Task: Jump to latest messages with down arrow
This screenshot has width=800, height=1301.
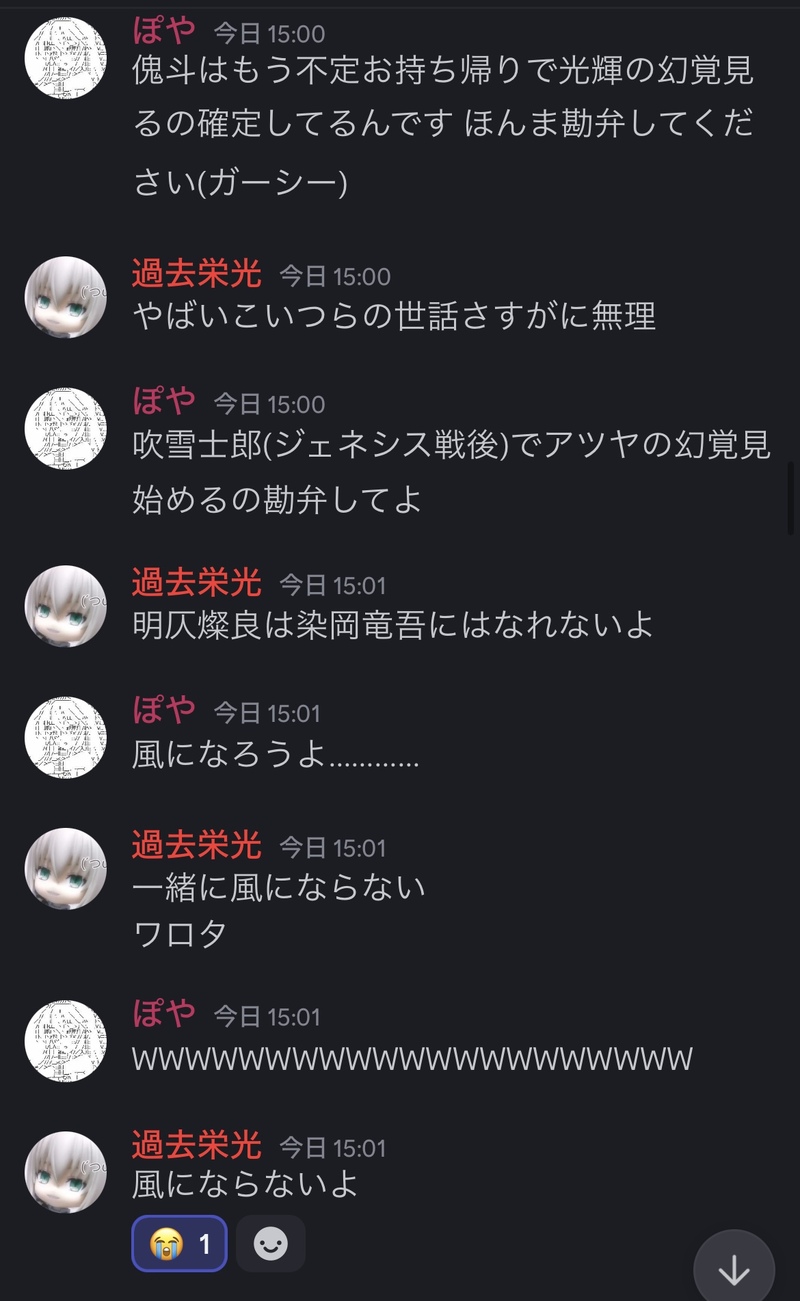Action: tap(734, 1269)
